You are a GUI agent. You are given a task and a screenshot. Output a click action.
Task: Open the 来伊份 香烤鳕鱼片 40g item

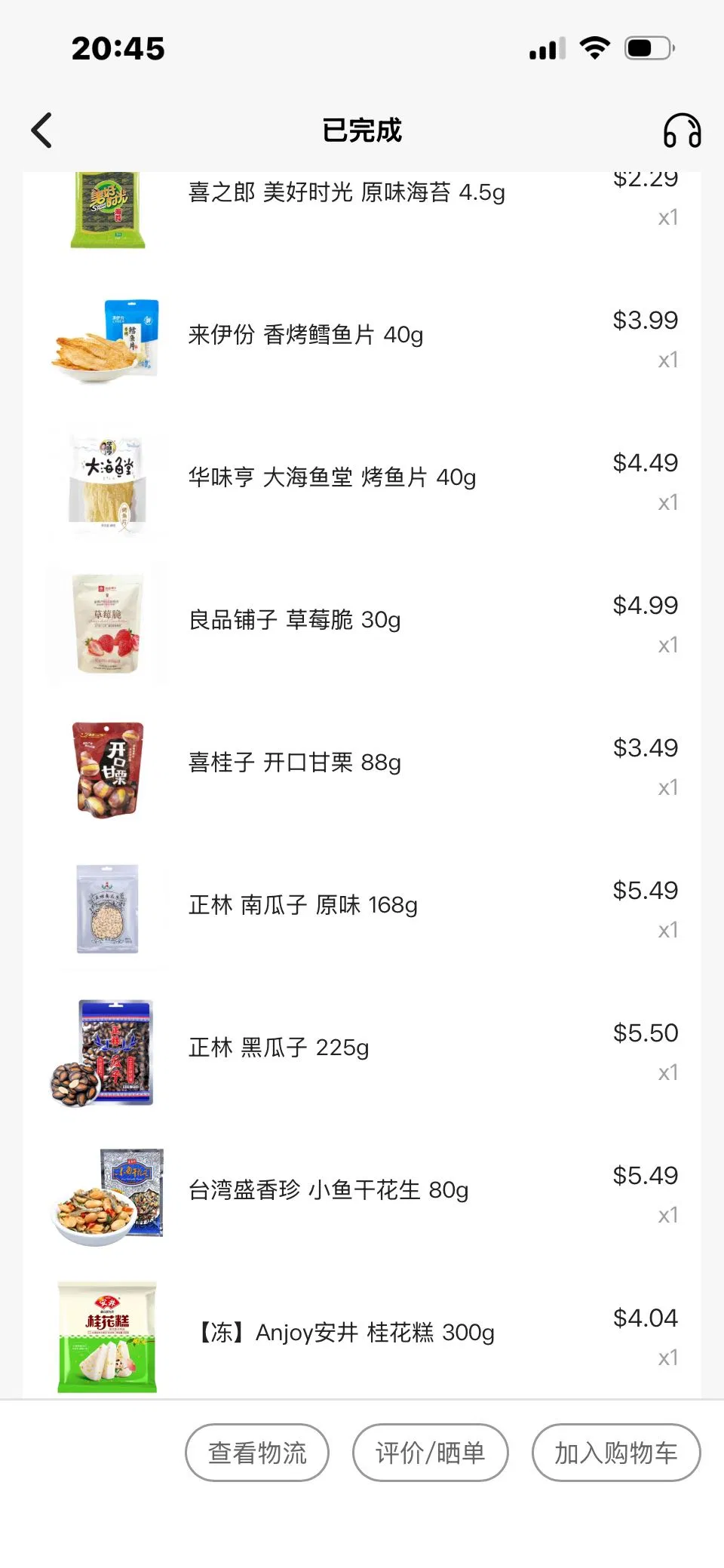(305, 335)
